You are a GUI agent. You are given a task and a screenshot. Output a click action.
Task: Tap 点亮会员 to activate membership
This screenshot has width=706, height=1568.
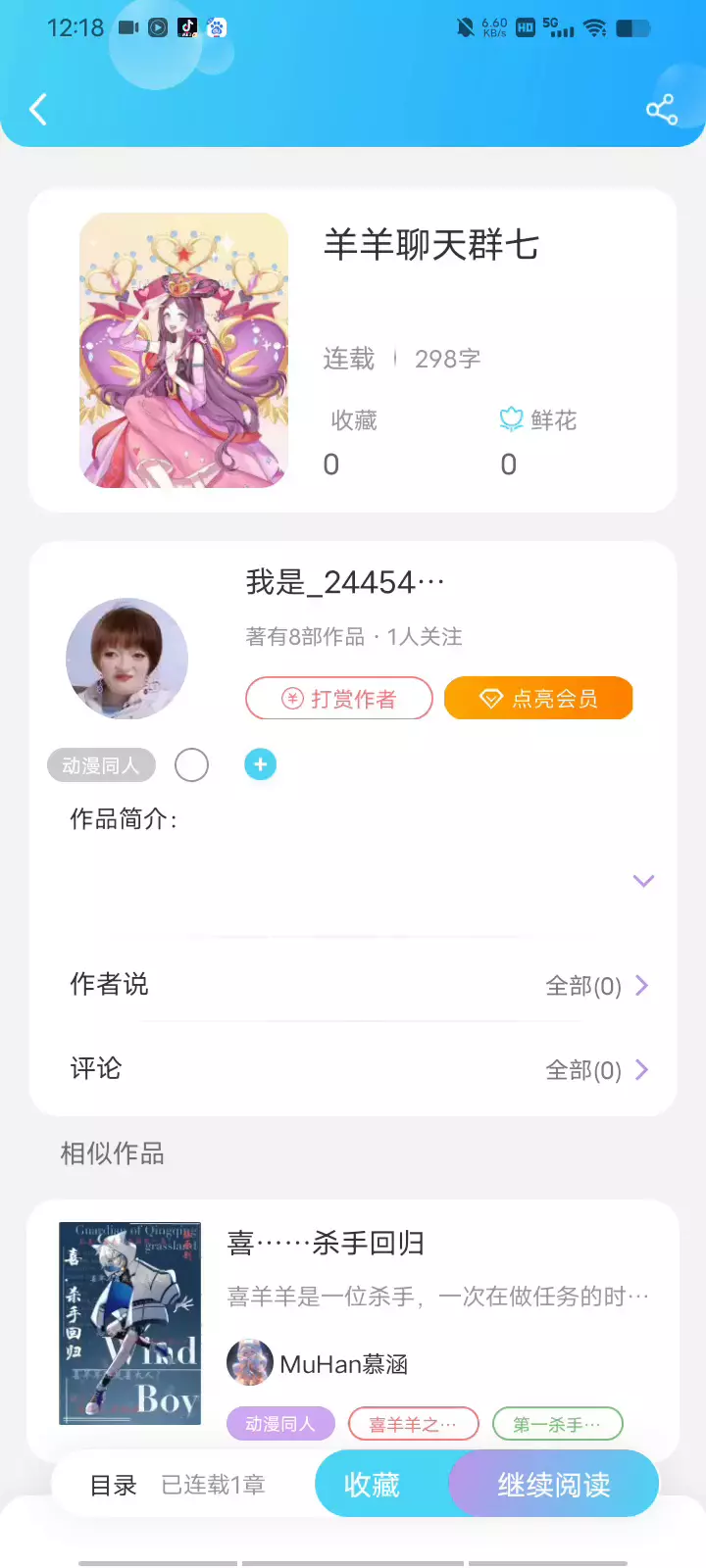point(538,699)
